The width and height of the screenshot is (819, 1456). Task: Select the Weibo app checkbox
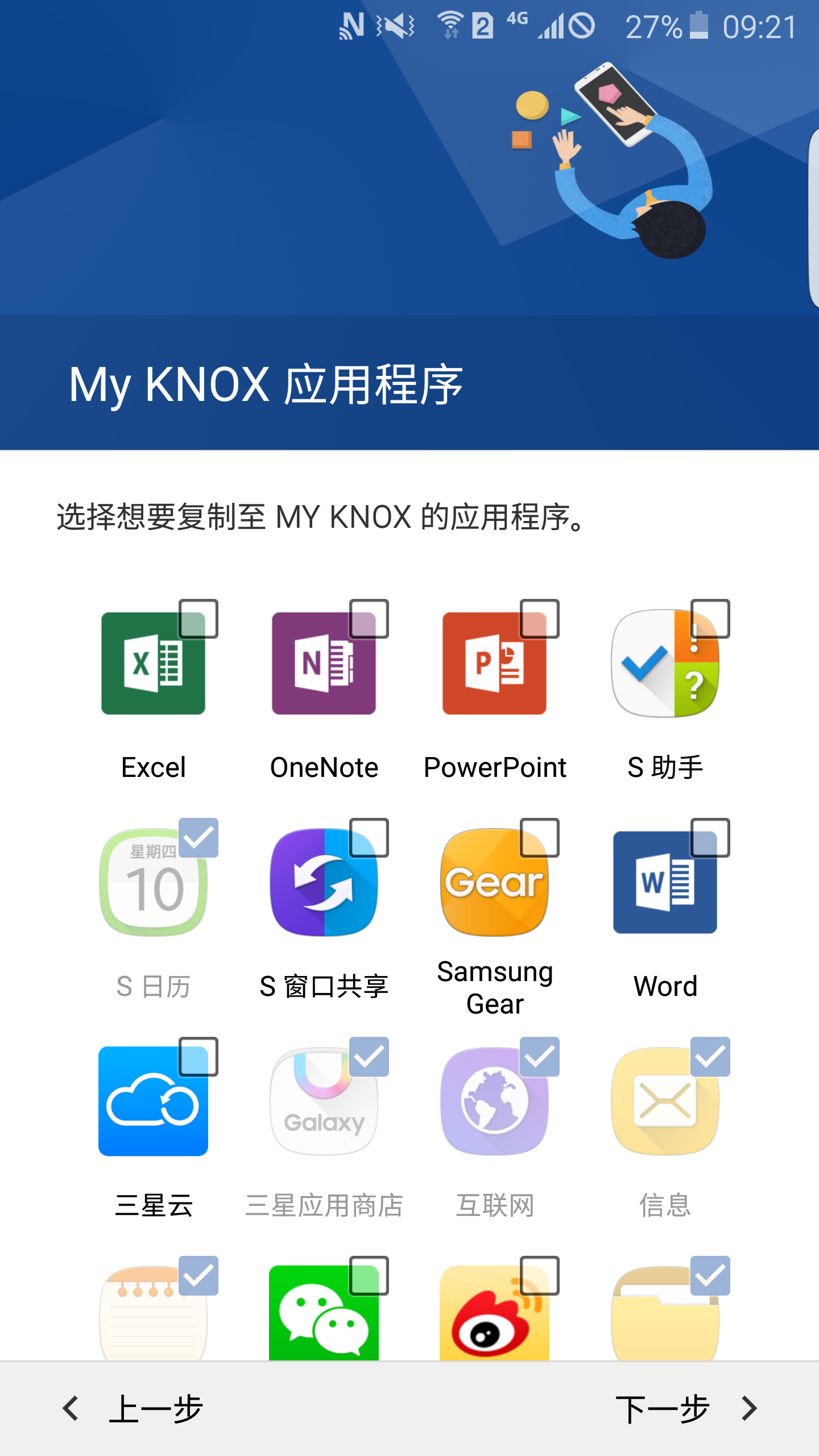[539, 1276]
